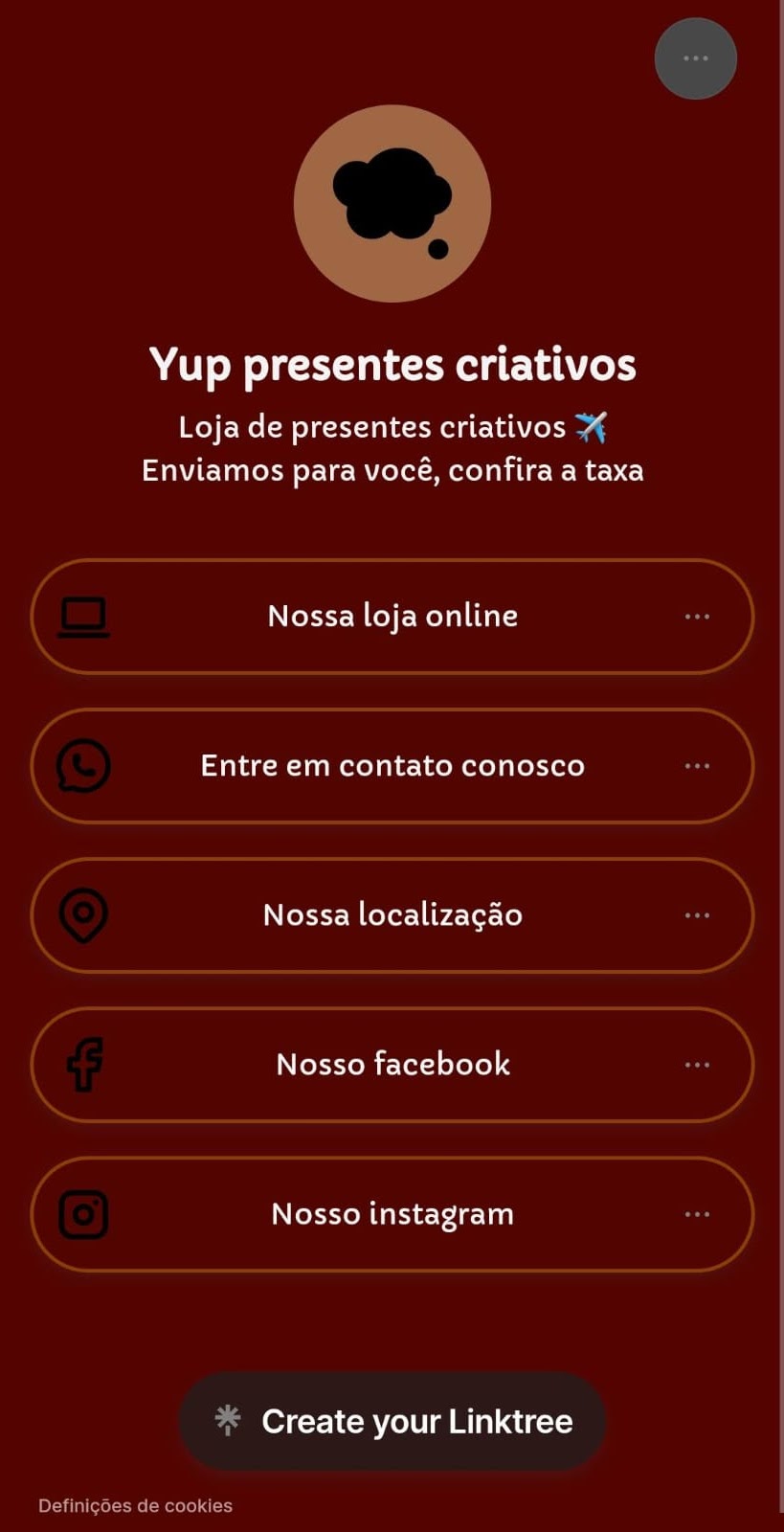Open options dots on Entre em contato conosco
Image resolution: width=784 pixels, height=1532 pixels.
pyautogui.click(x=697, y=766)
